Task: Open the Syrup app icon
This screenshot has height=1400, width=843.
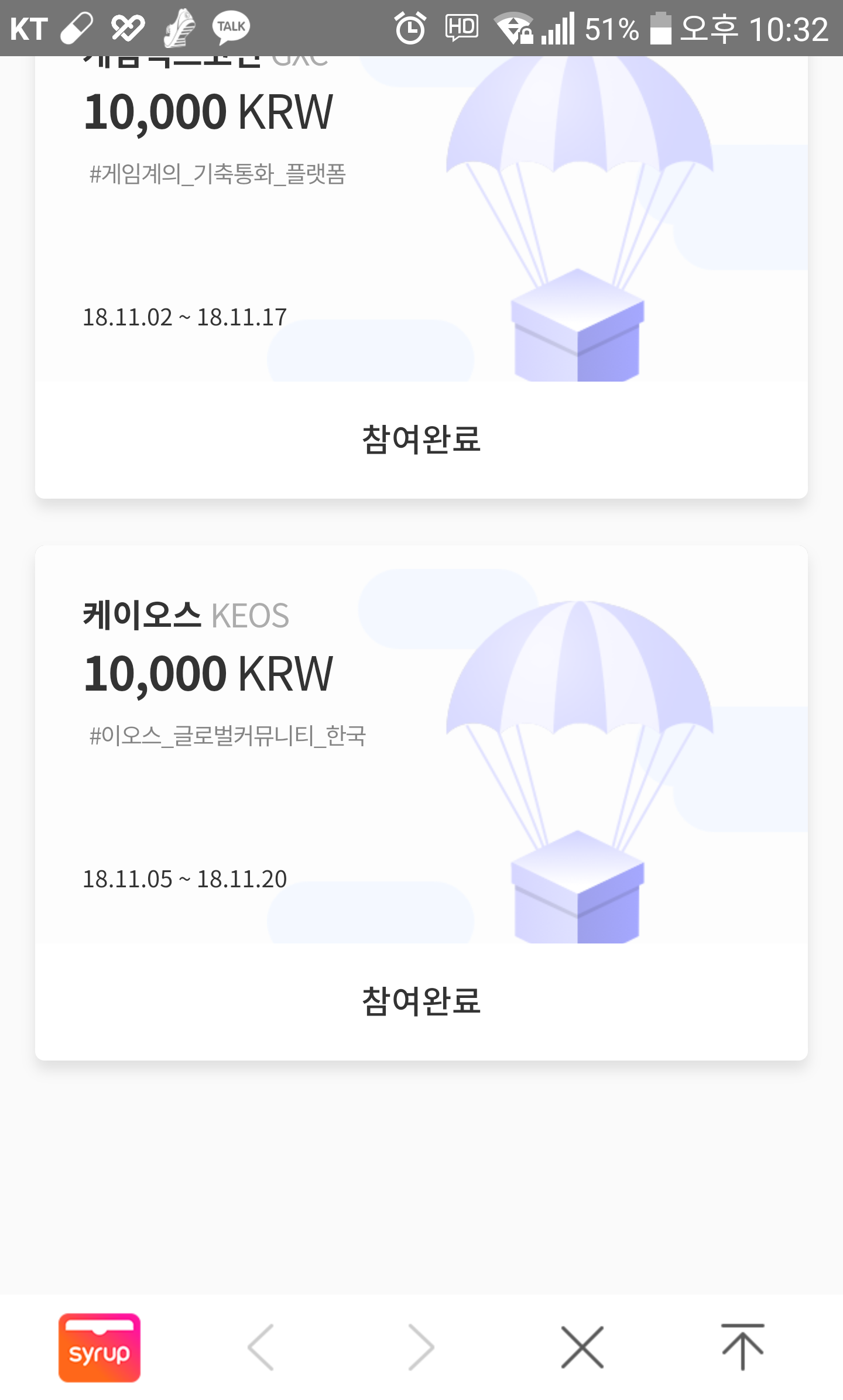Action: [x=99, y=1347]
